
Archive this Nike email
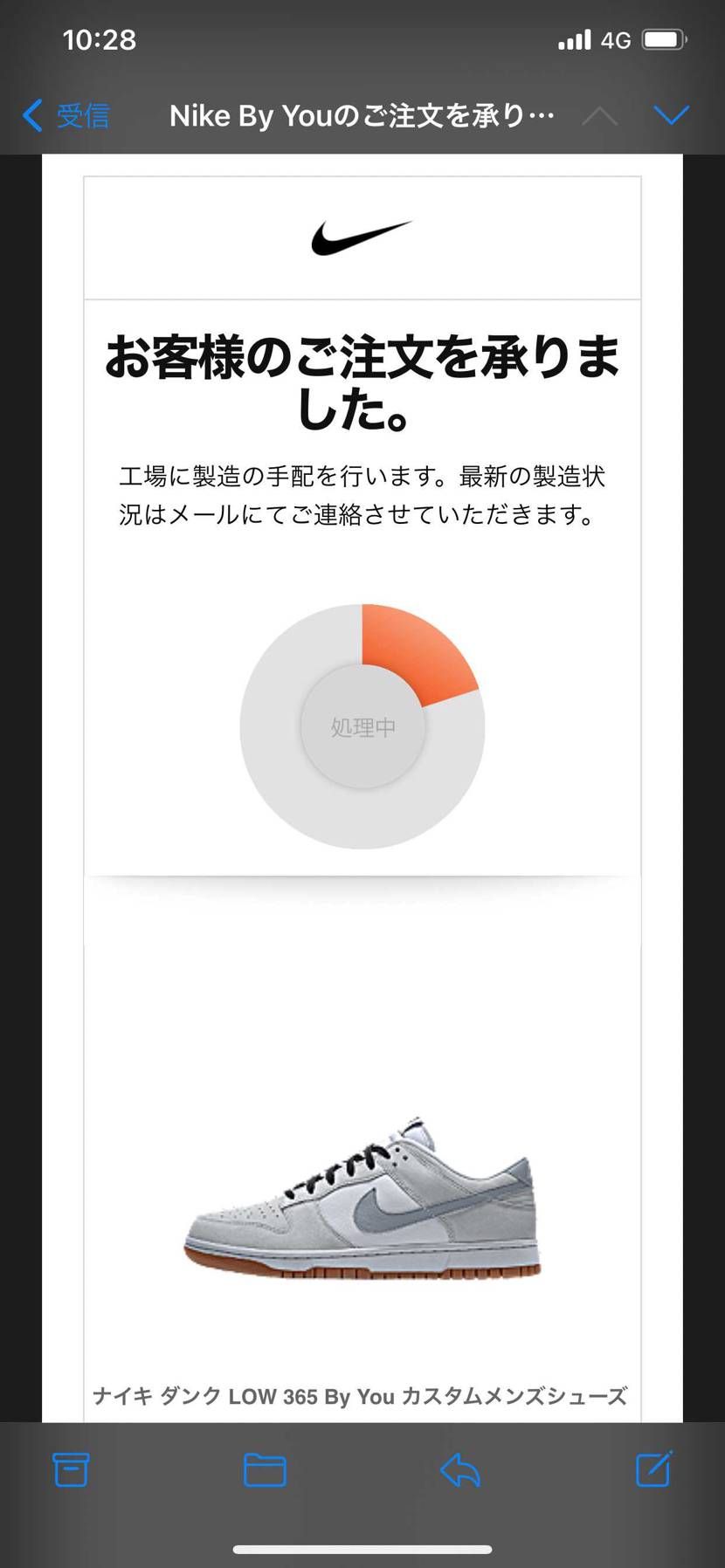point(70,1469)
